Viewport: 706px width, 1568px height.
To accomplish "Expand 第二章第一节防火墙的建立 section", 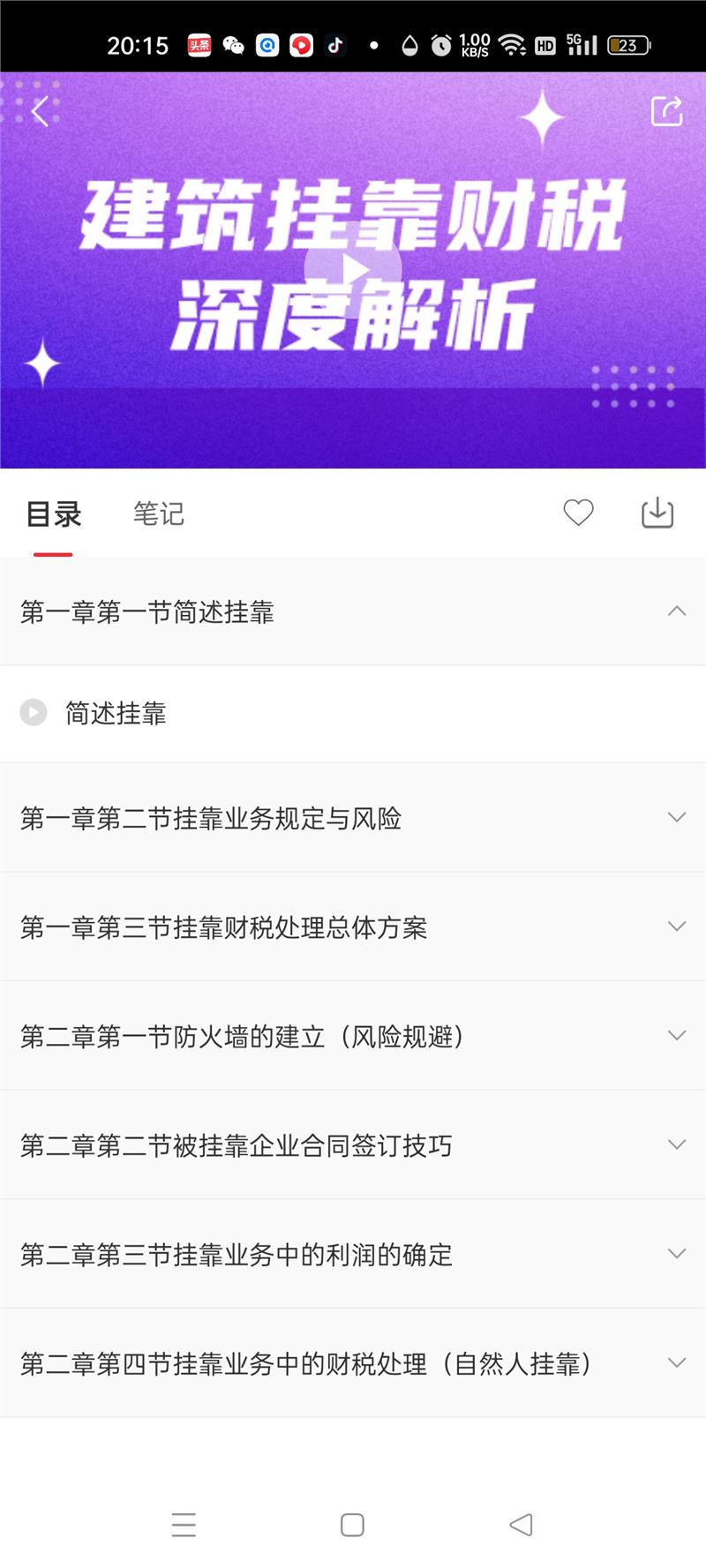I will 677,1035.
